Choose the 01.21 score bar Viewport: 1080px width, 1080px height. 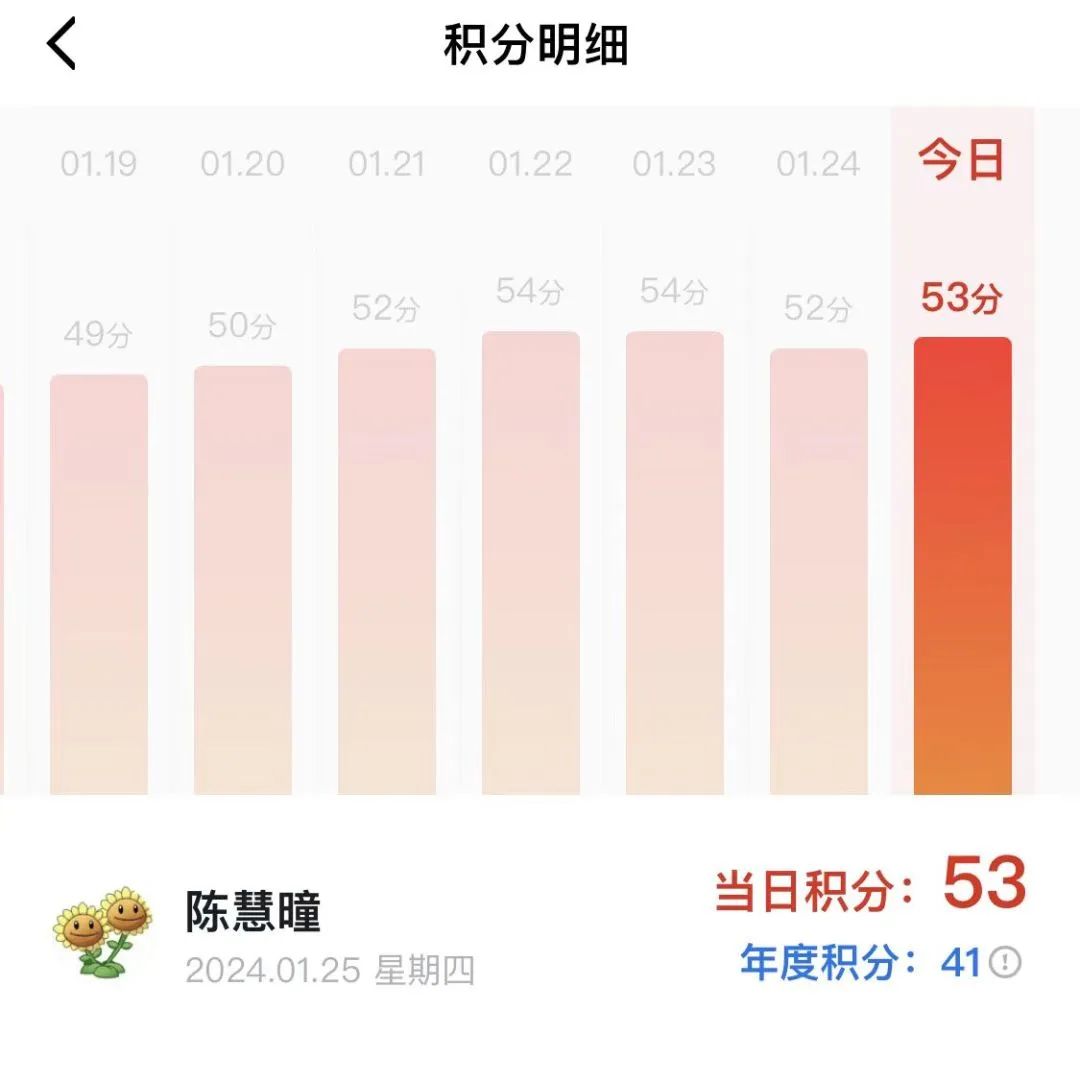(x=387, y=572)
